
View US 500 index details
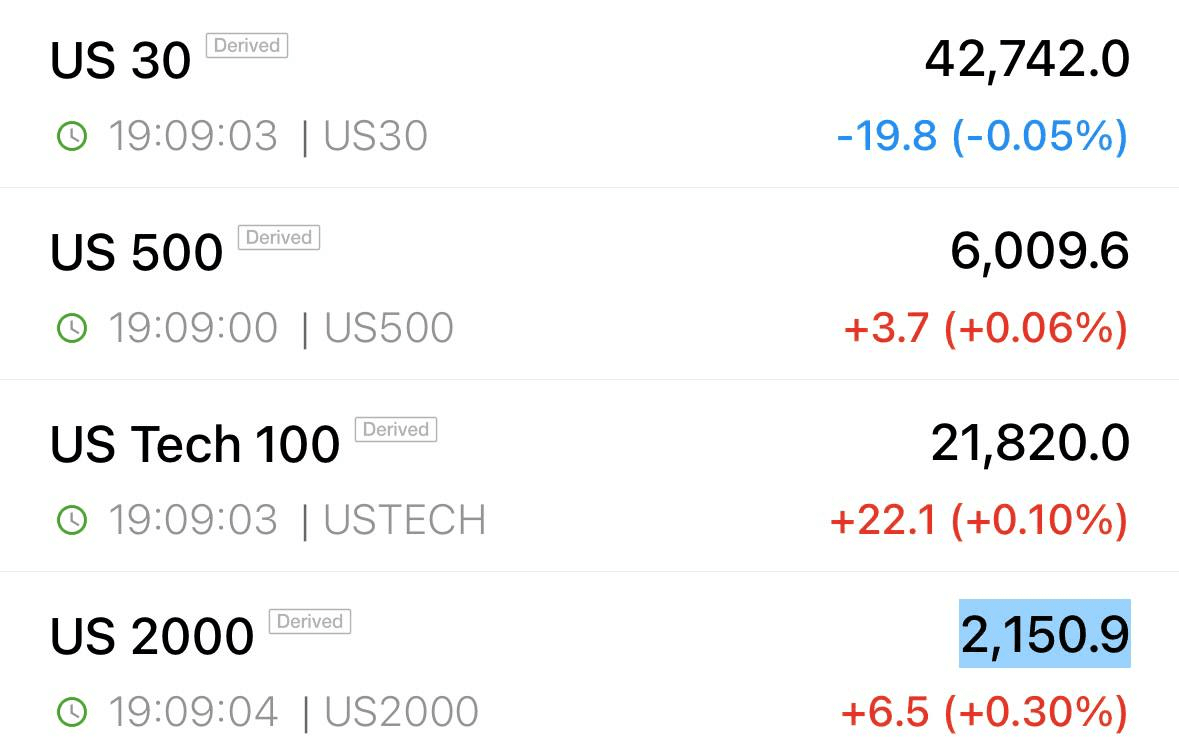(x=137, y=254)
